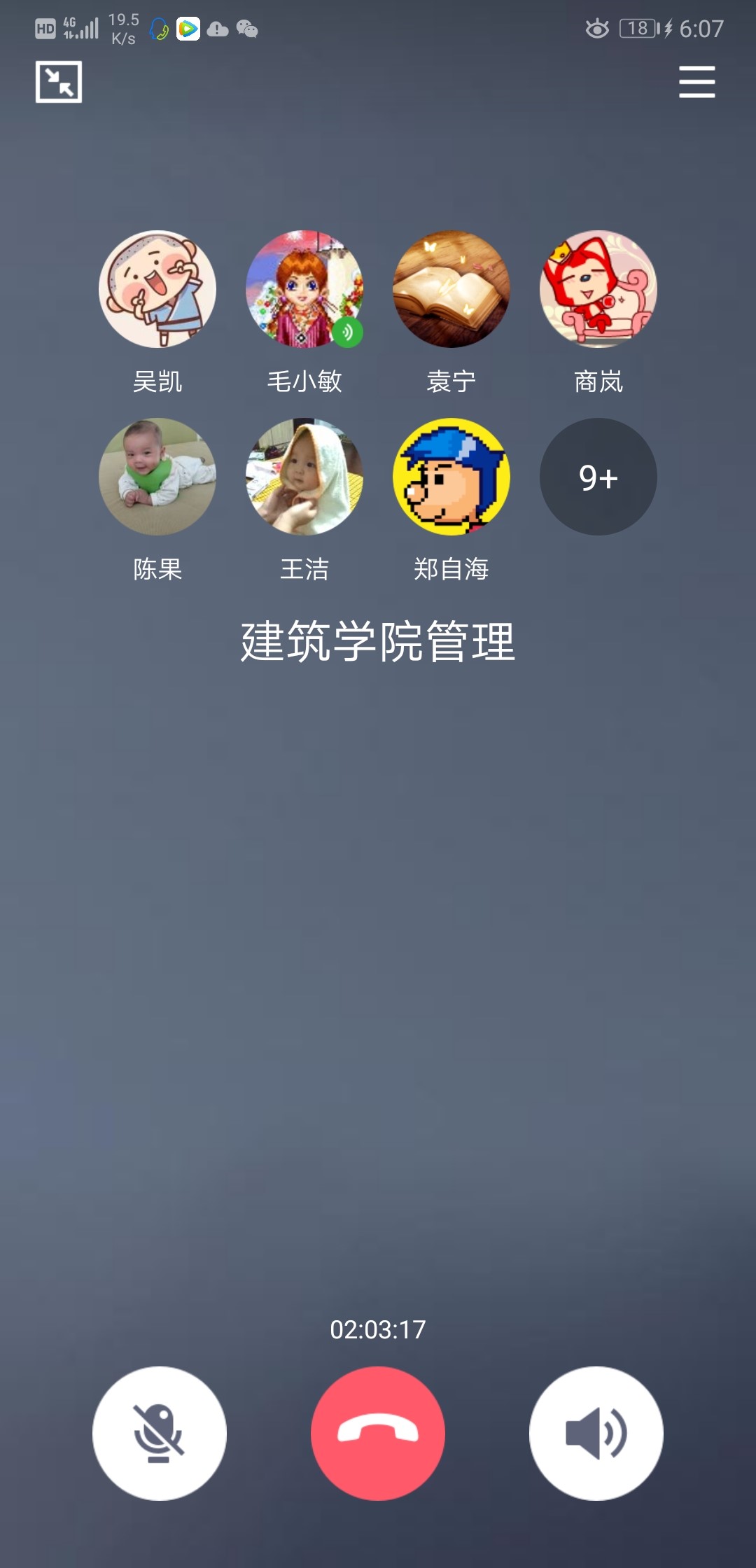The image size is (756, 1568).
Task: Hang up the group call
Action: [378, 1433]
